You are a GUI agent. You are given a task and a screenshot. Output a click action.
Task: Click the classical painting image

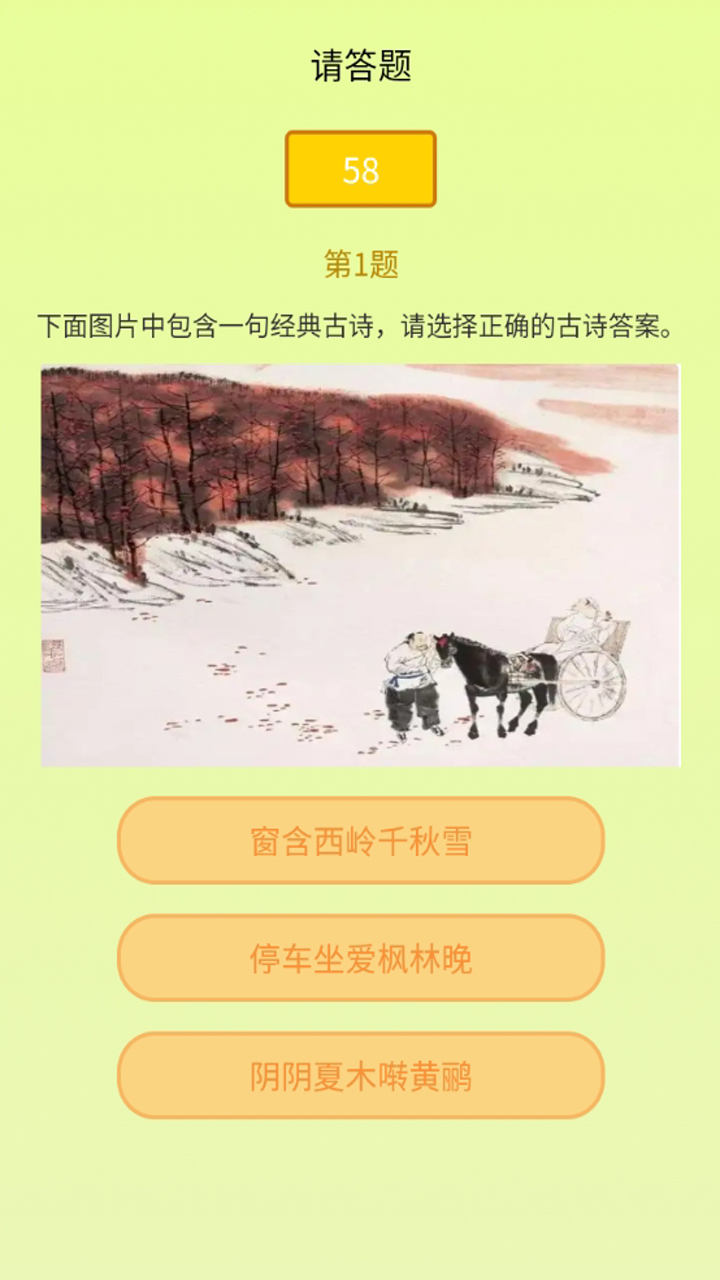[360, 565]
